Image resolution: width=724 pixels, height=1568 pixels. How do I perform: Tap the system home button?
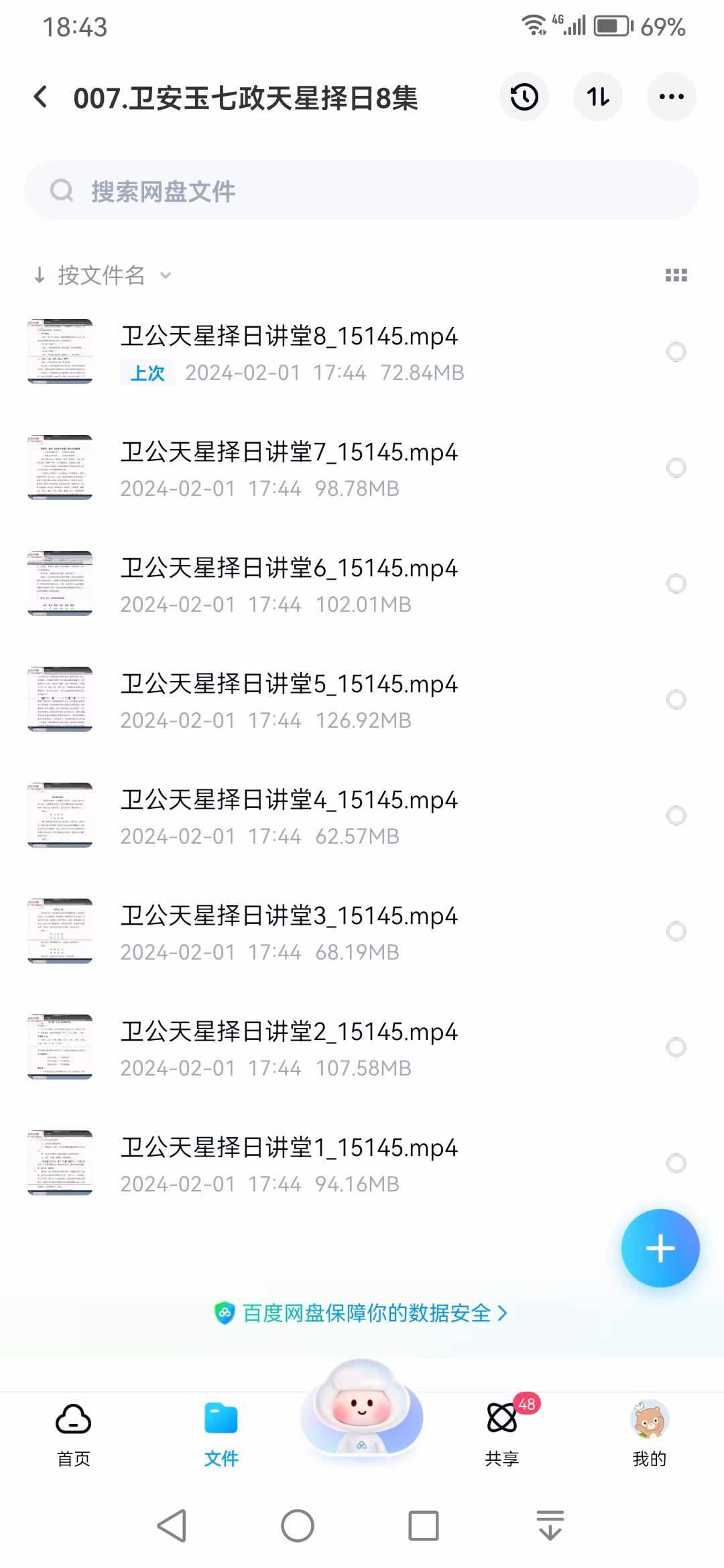point(298,1526)
